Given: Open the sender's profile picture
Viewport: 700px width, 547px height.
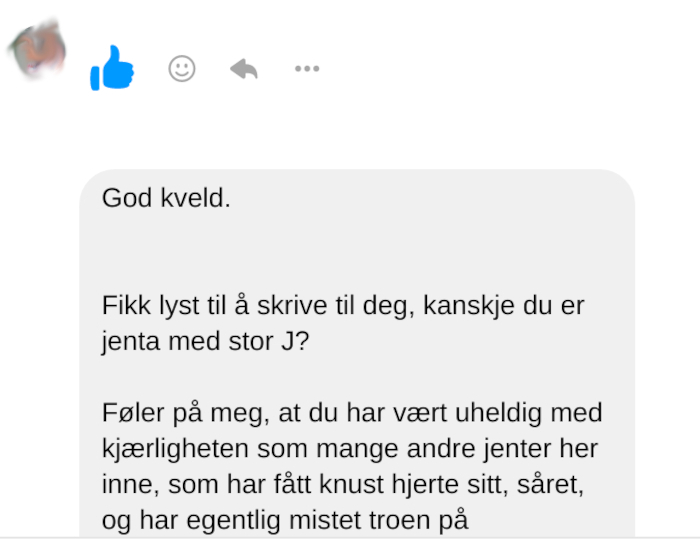Looking at the screenshot, I should (38, 48).
